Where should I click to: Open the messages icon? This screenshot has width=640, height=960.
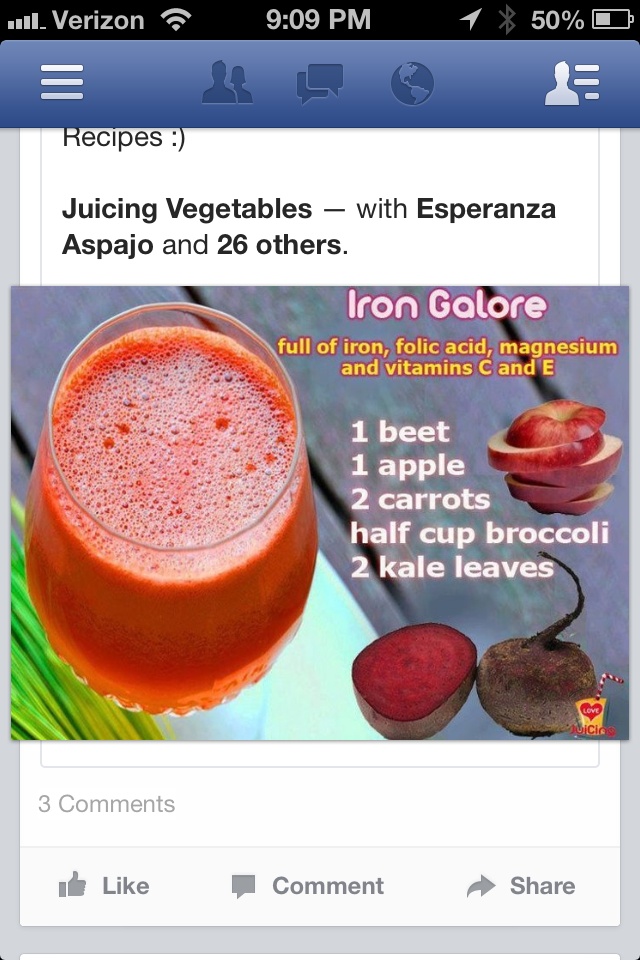click(320, 82)
